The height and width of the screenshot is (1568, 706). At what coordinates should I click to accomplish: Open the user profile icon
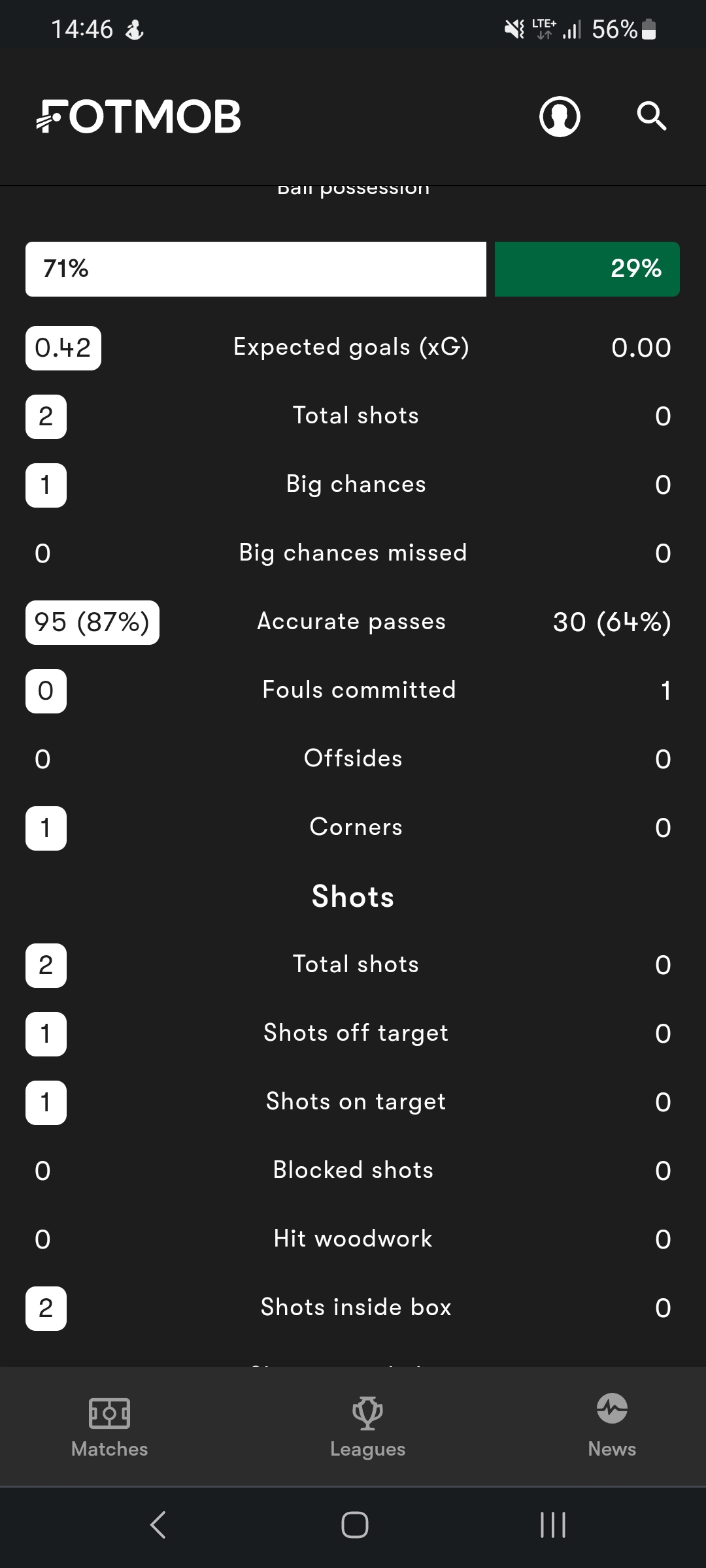pyautogui.click(x=560, y=116)
